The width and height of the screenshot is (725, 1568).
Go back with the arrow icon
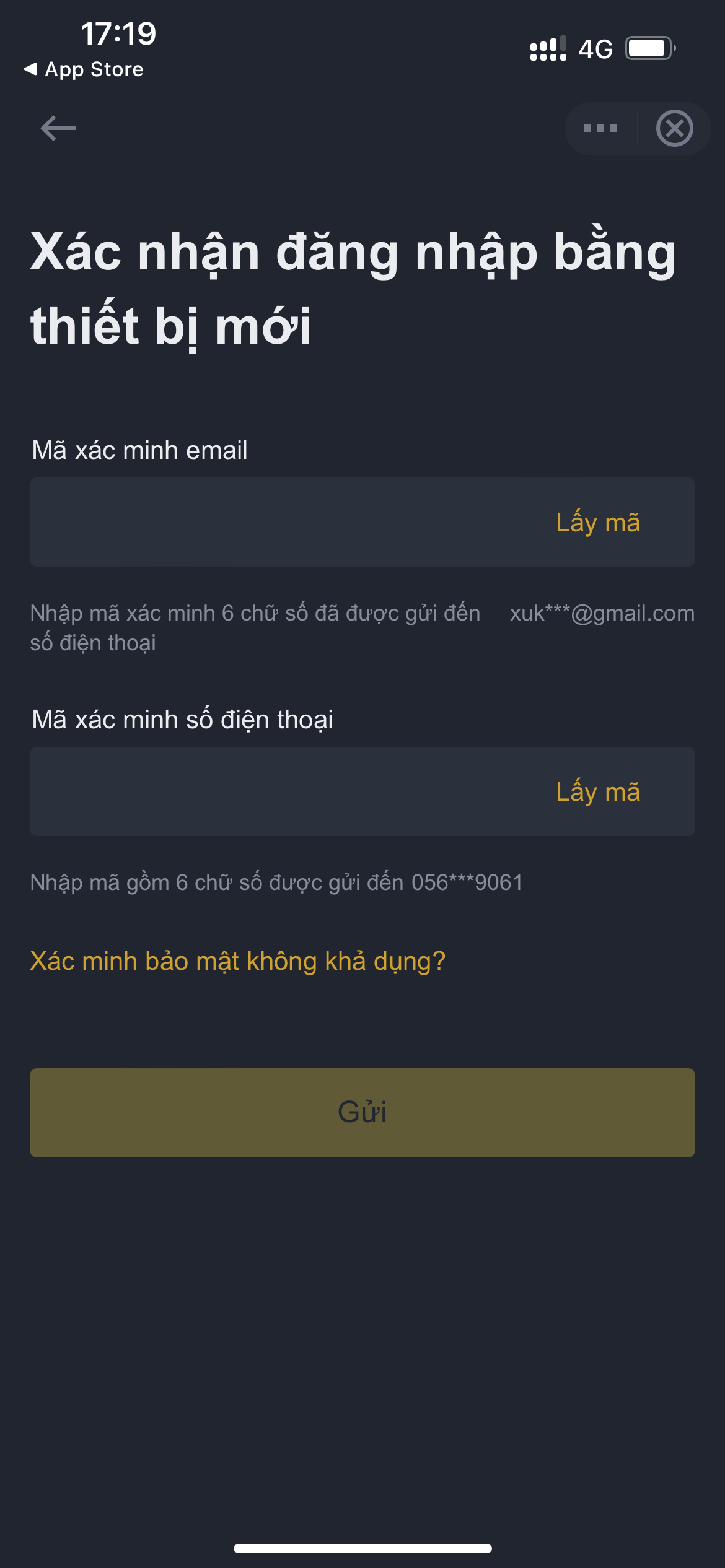[x=58, y=128]
